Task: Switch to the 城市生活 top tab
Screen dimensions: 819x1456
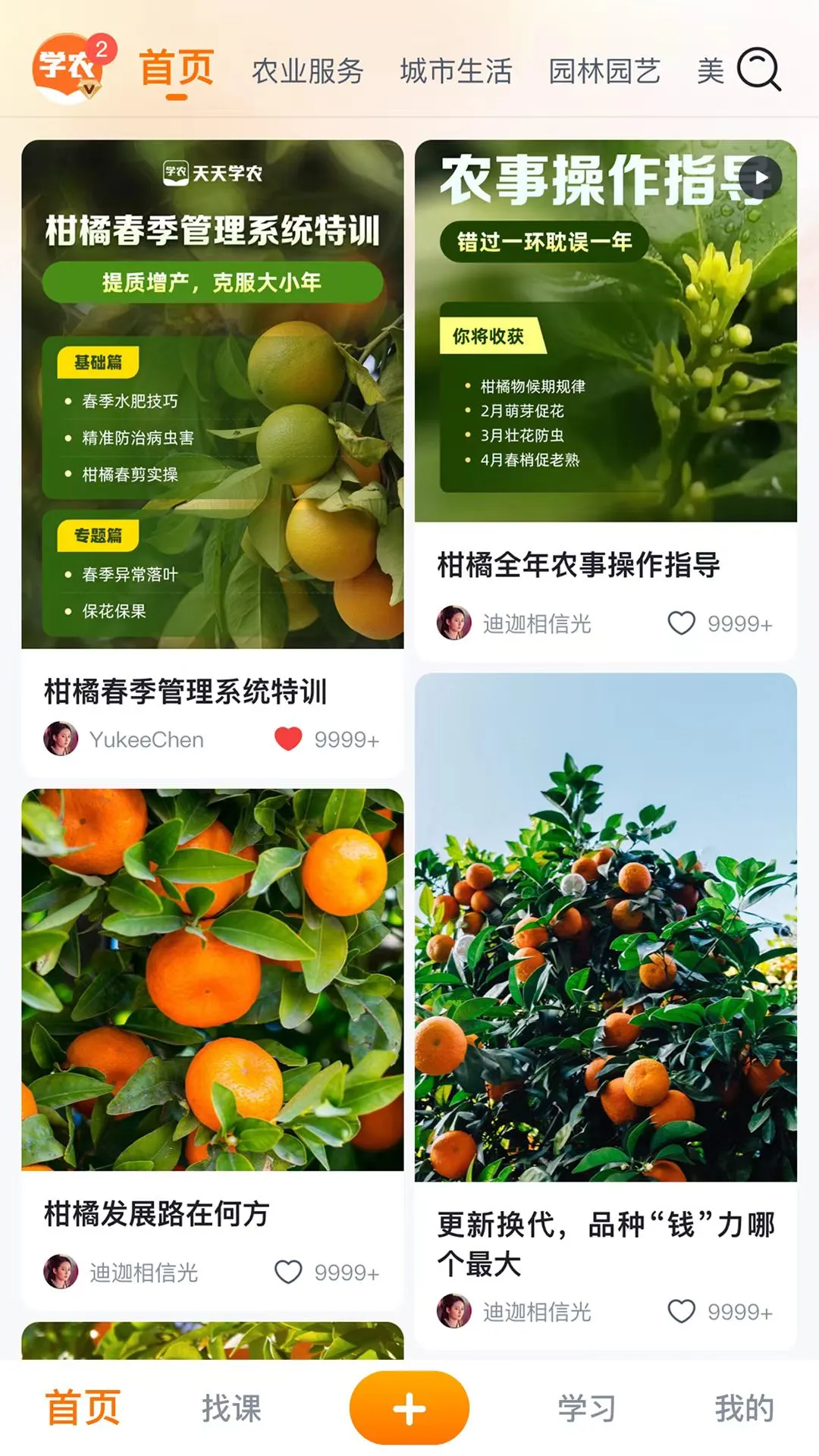Action: [456, 71]
